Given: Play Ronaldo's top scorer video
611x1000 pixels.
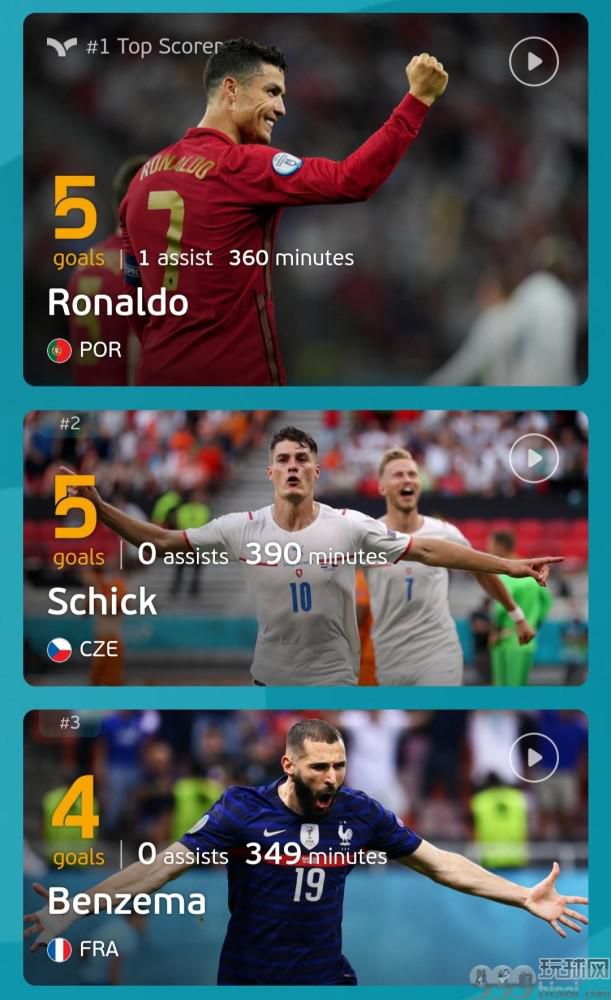Looking at the screenshot, I should pyautogui.click(x=534, y=62).
